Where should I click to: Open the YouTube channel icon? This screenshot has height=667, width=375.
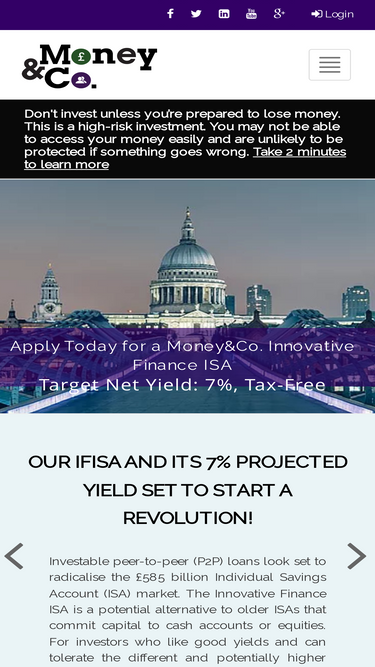(251, 14)
